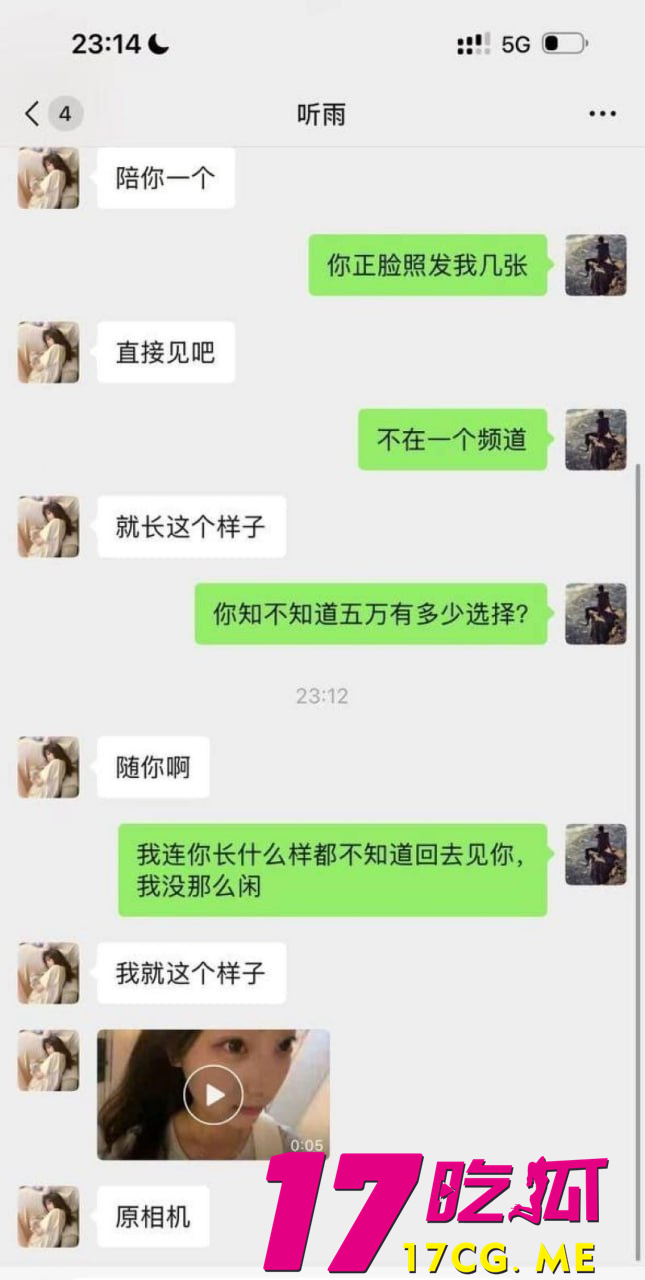Open the three-dot chat options menu

pos(602,114)
